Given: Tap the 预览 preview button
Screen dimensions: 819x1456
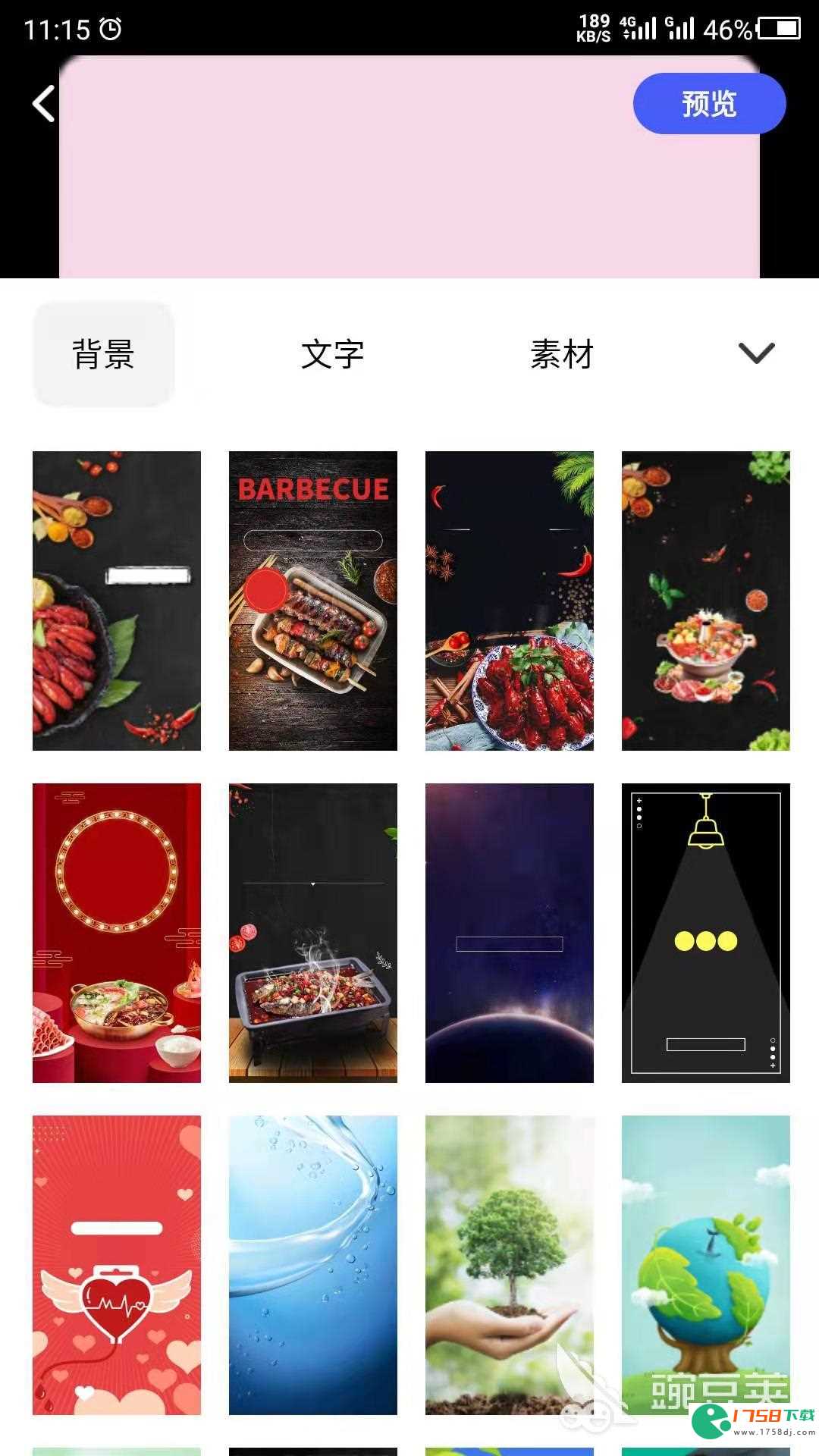Looking at the screenshot, I should pyautogui.click(x=709, y=104).
